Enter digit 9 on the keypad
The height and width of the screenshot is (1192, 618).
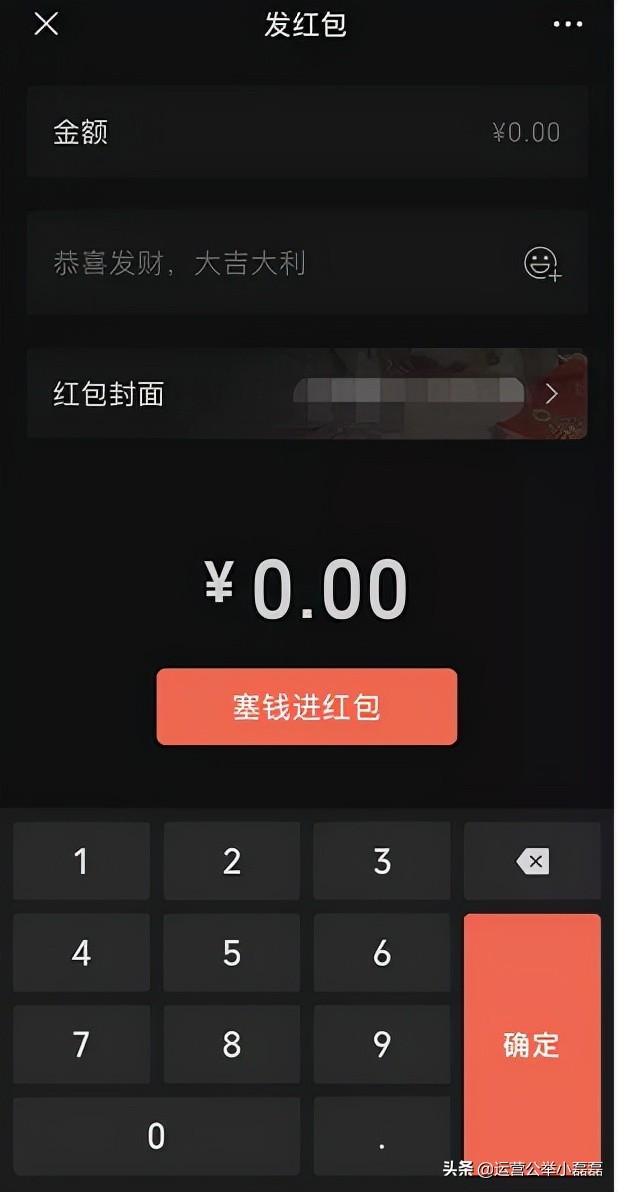point(382,1045)
